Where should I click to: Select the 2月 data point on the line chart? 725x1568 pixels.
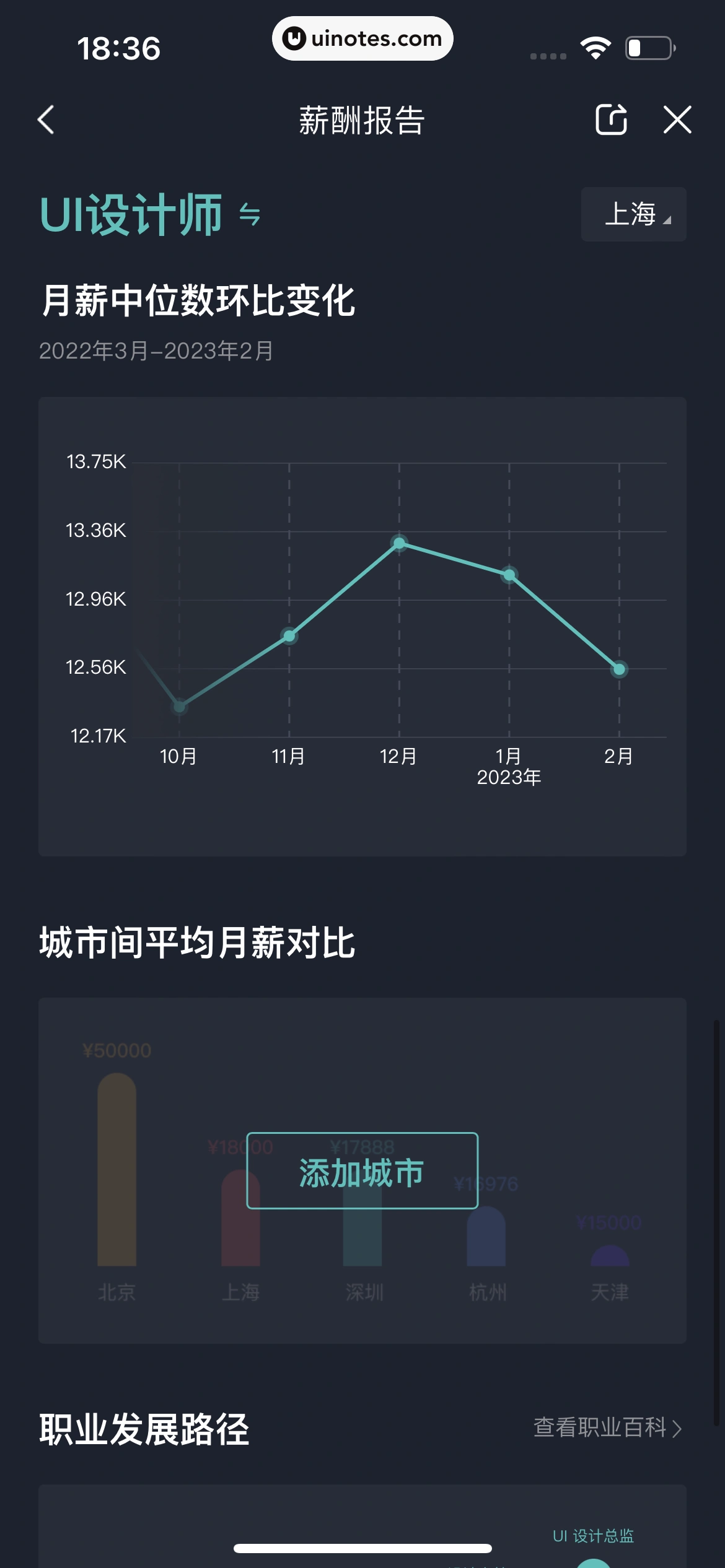click(x=619, y=669)
